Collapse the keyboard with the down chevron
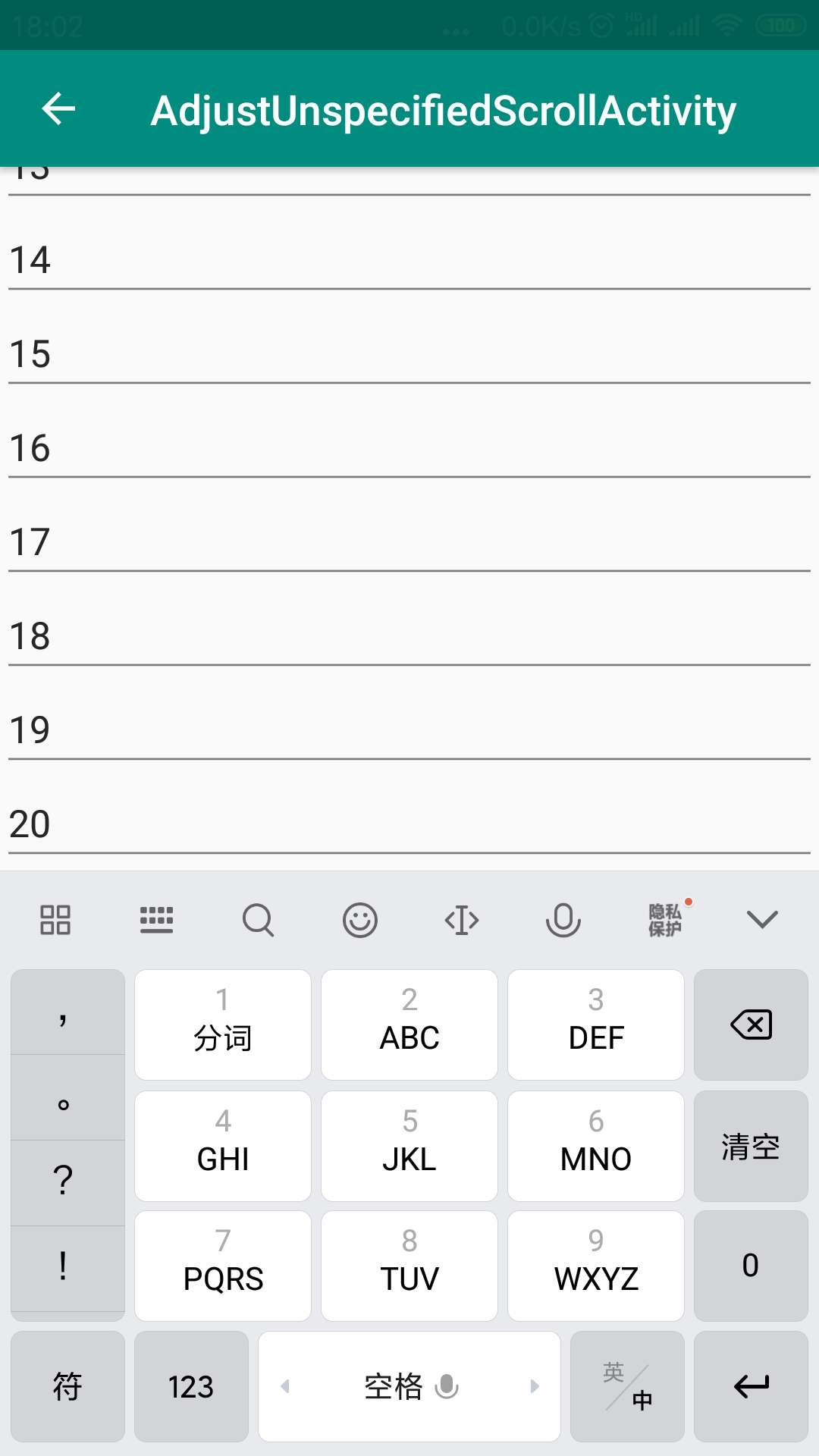 [762, 920]
